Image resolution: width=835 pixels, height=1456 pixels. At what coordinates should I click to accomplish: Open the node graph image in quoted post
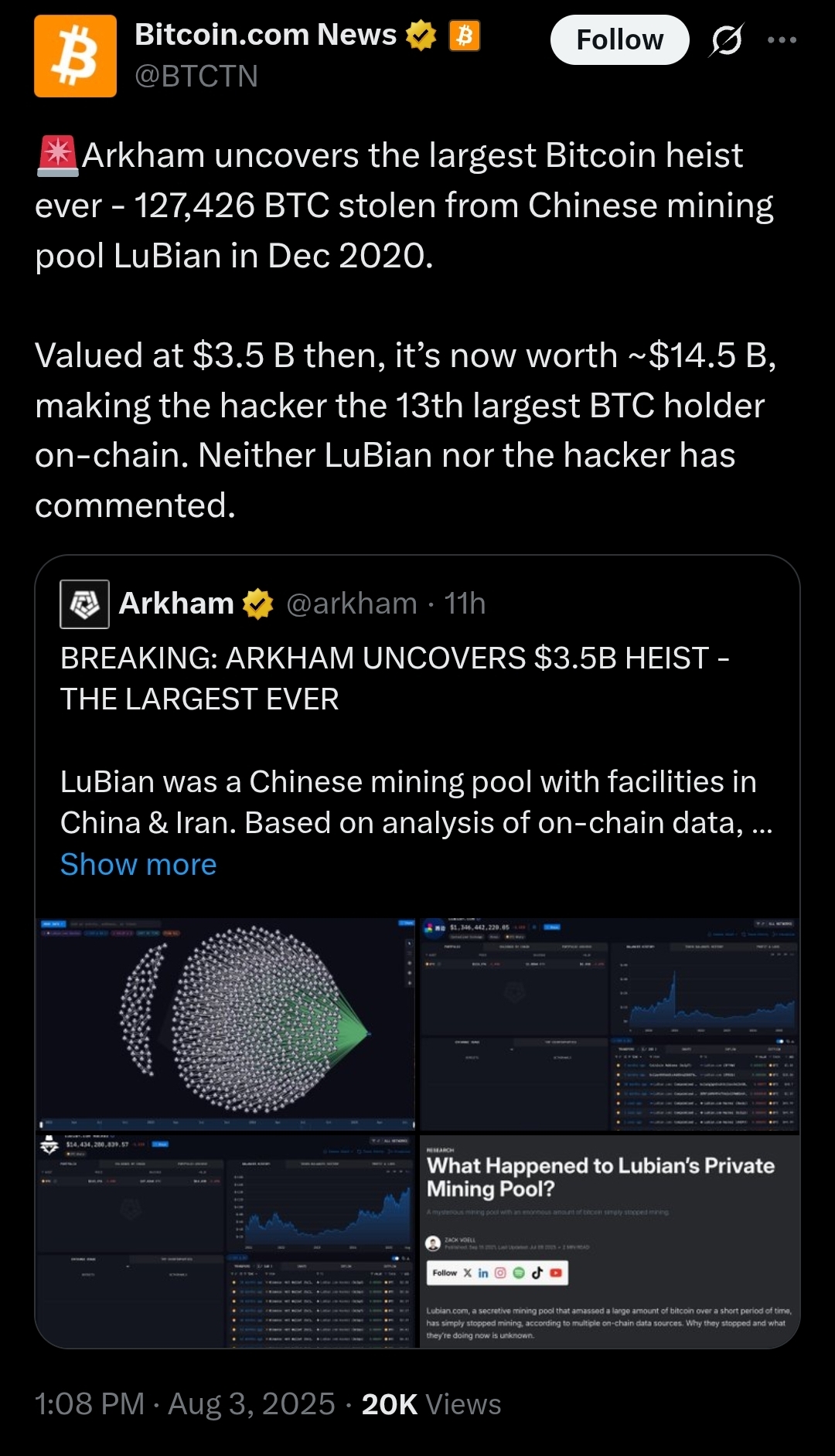click(x=226, y=1024)
